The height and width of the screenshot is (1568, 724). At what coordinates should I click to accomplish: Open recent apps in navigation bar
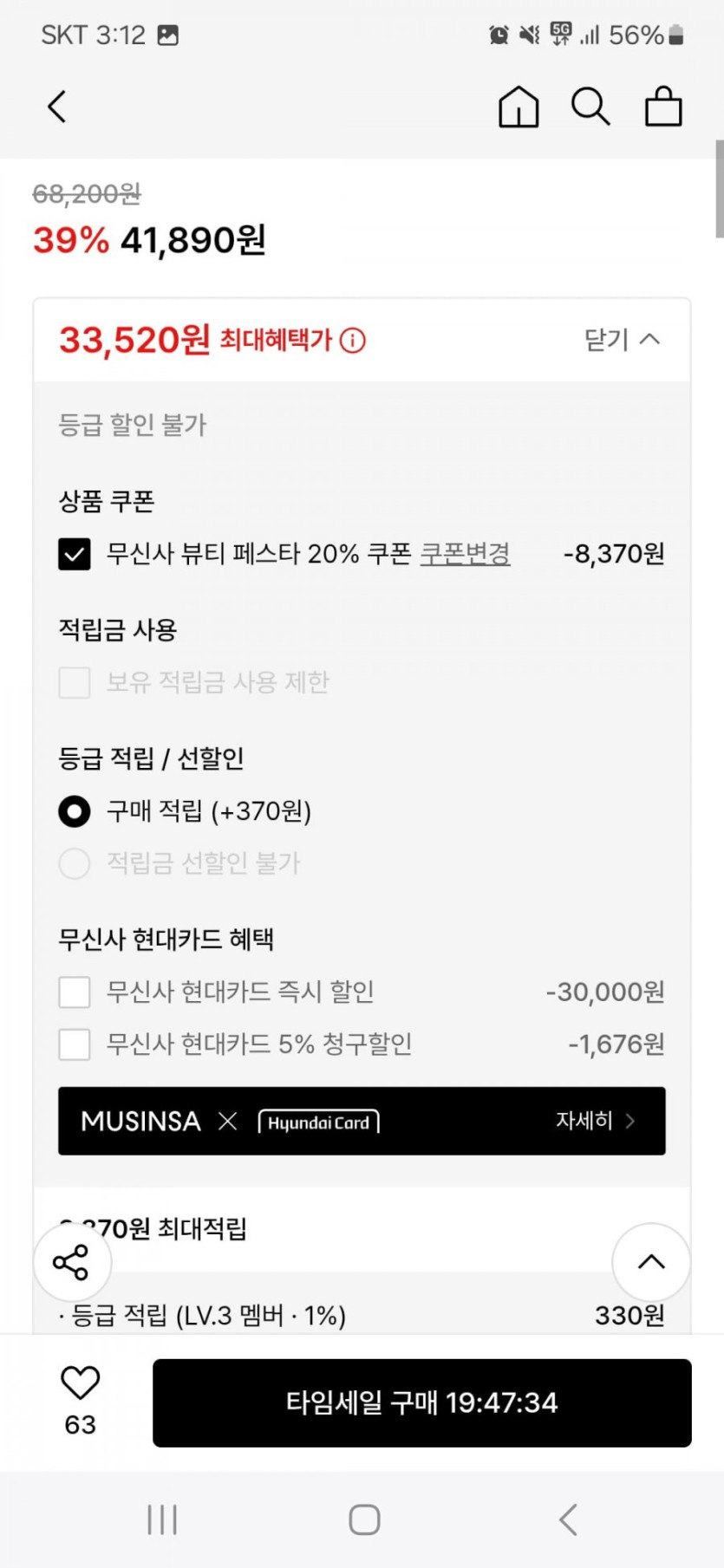(162, 1519)
